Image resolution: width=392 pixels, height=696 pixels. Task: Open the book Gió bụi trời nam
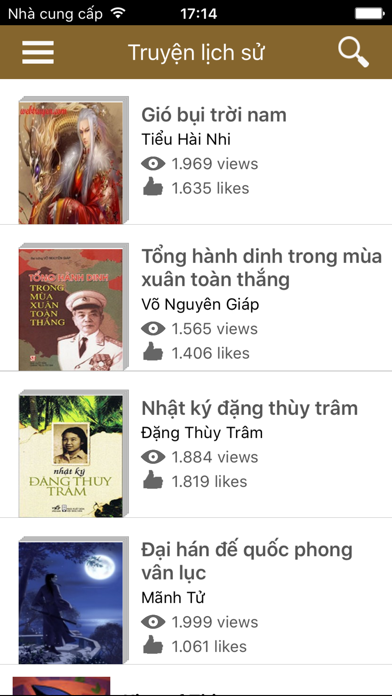point(196,152)
